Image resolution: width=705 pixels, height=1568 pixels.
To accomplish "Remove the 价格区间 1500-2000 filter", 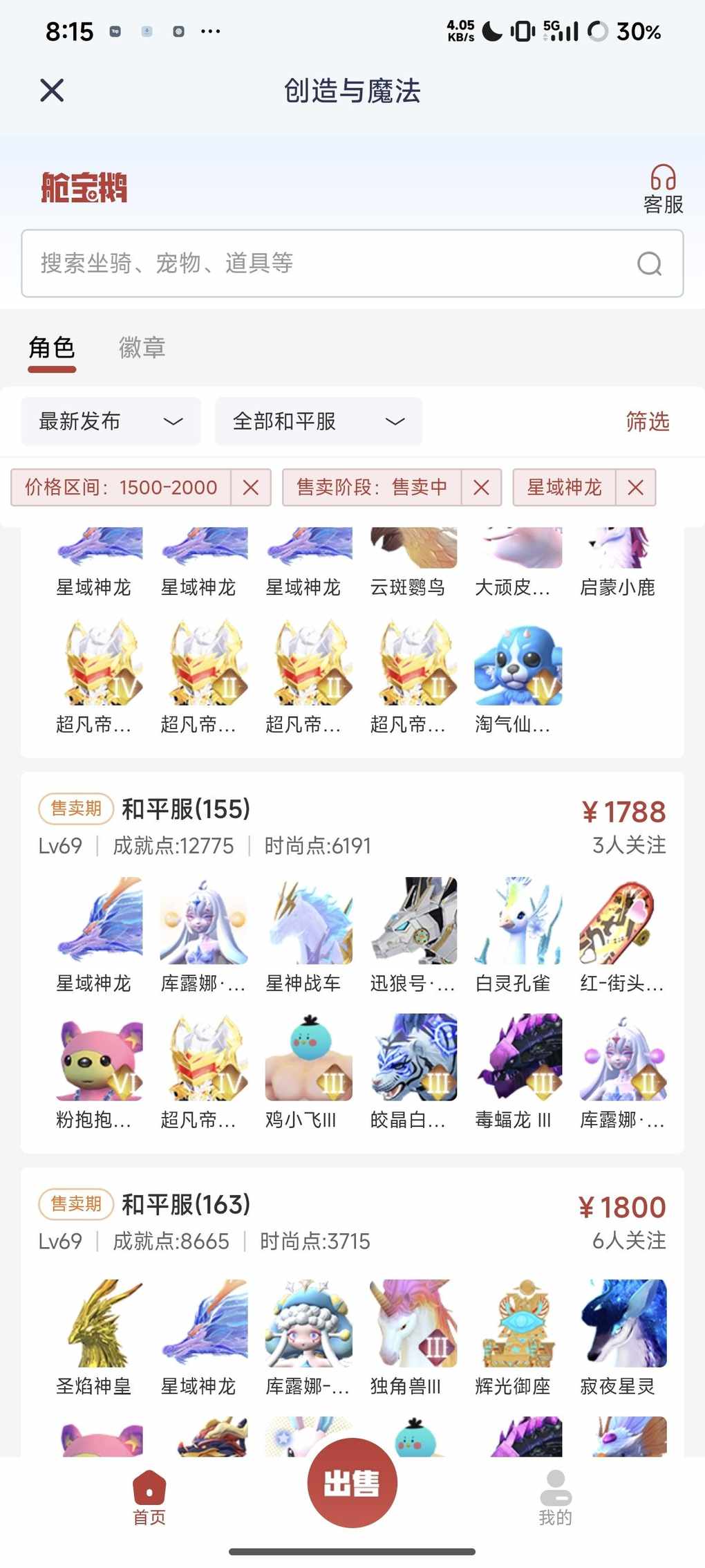I will click(x=251, y=488).
